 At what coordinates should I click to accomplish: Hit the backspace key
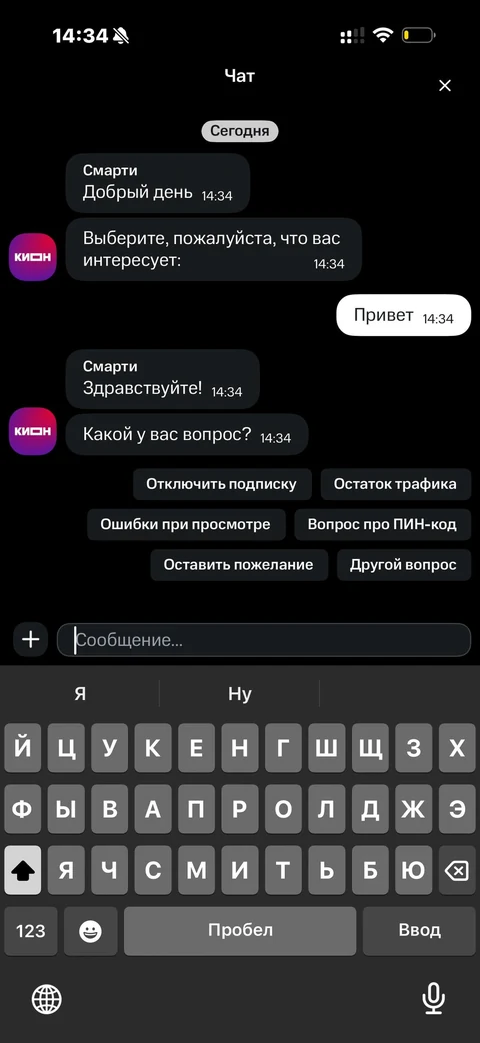[x=457, y=870]
